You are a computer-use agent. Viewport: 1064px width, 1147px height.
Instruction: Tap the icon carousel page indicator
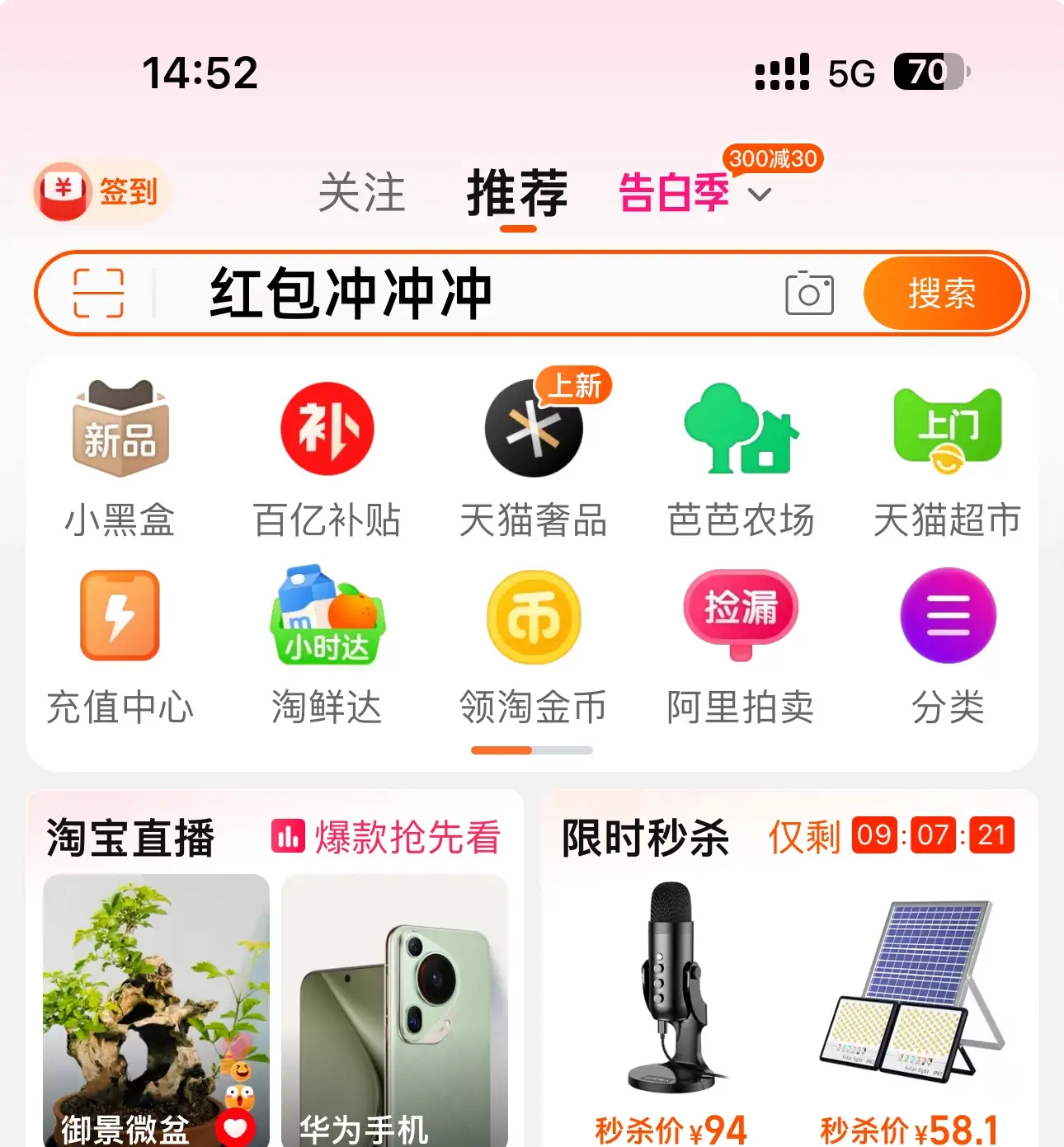[532, 750]
